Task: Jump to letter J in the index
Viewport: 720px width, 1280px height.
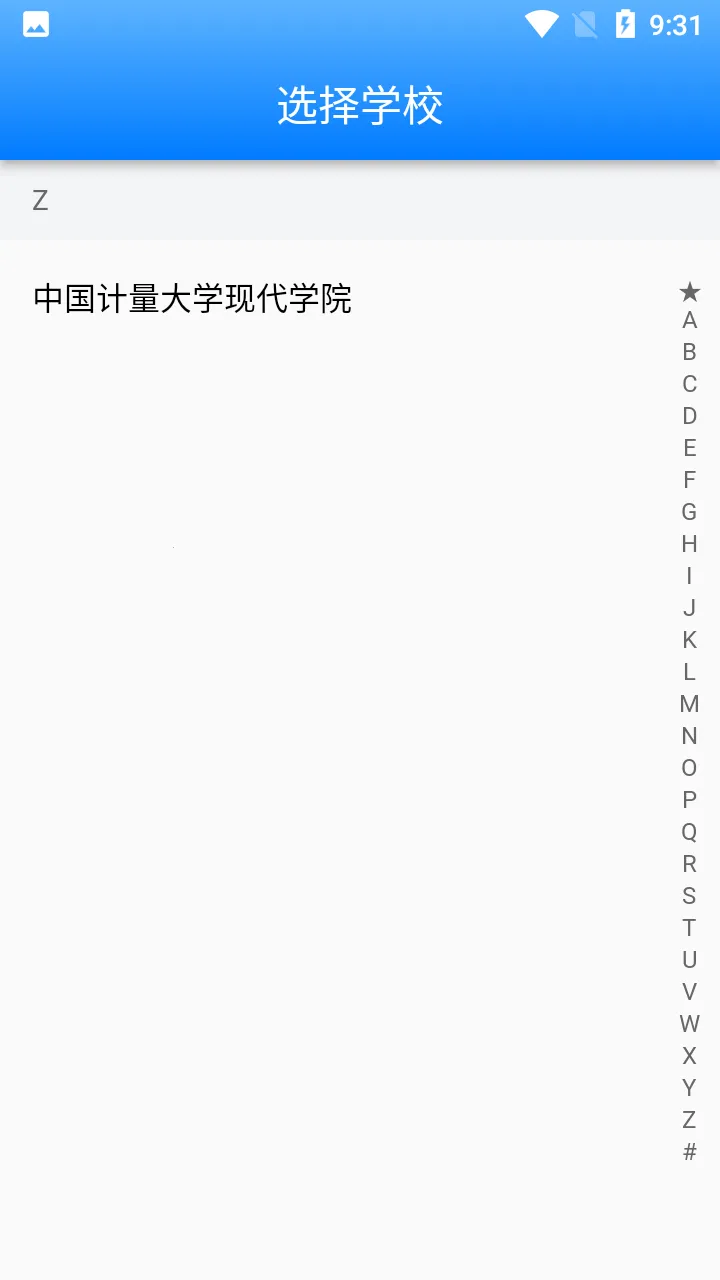Action: click(x=689, y=608)
